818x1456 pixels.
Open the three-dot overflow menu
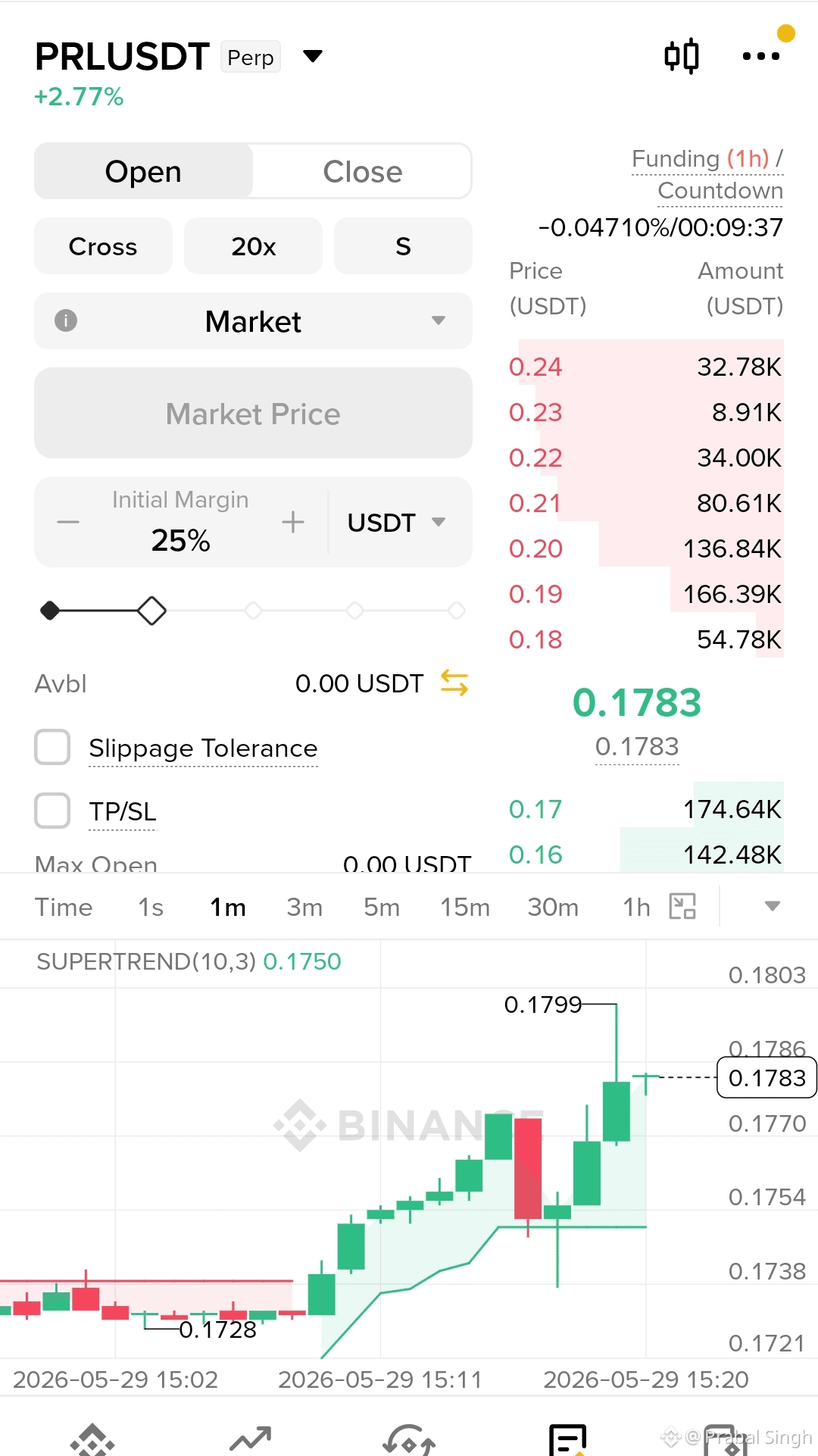click(760, 56)
